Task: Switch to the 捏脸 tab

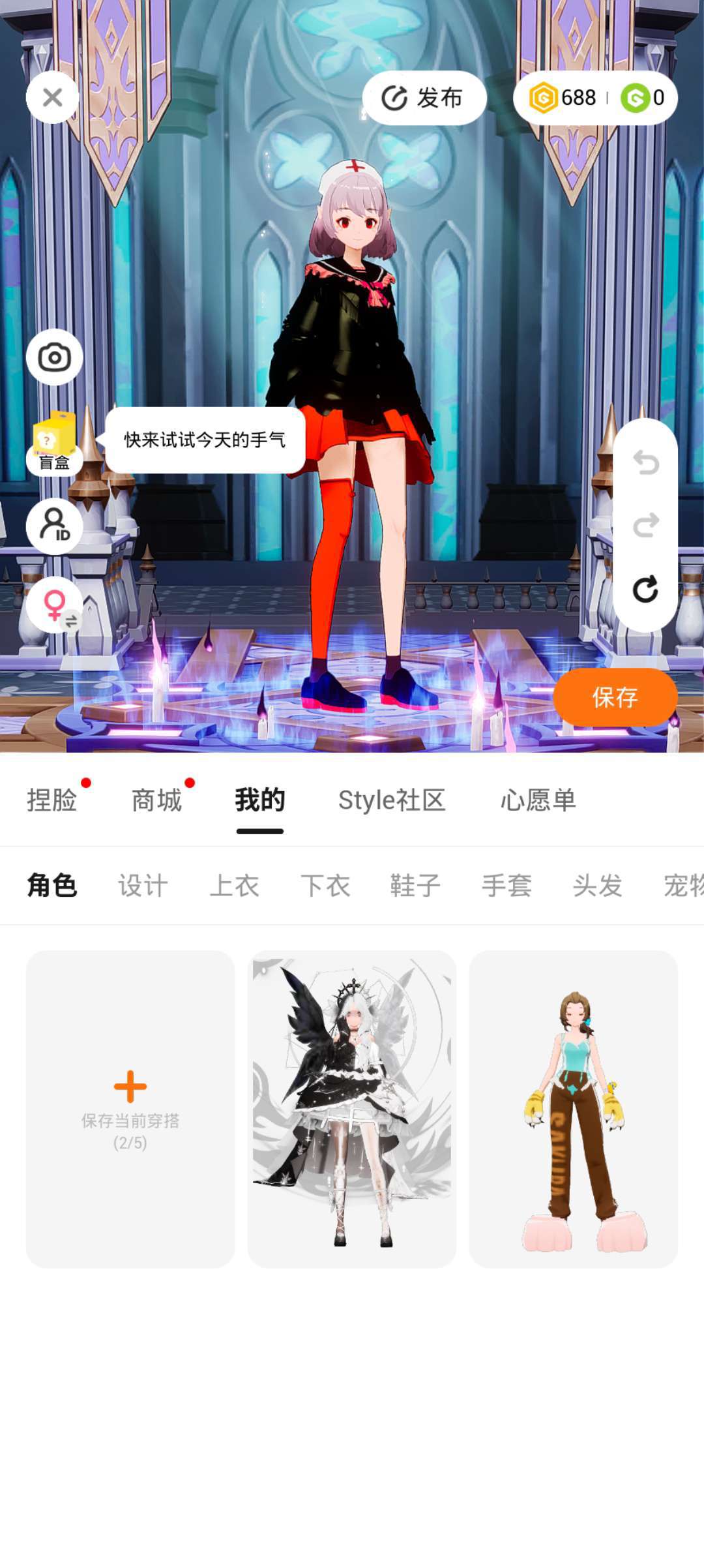Action: pos(52,800)
